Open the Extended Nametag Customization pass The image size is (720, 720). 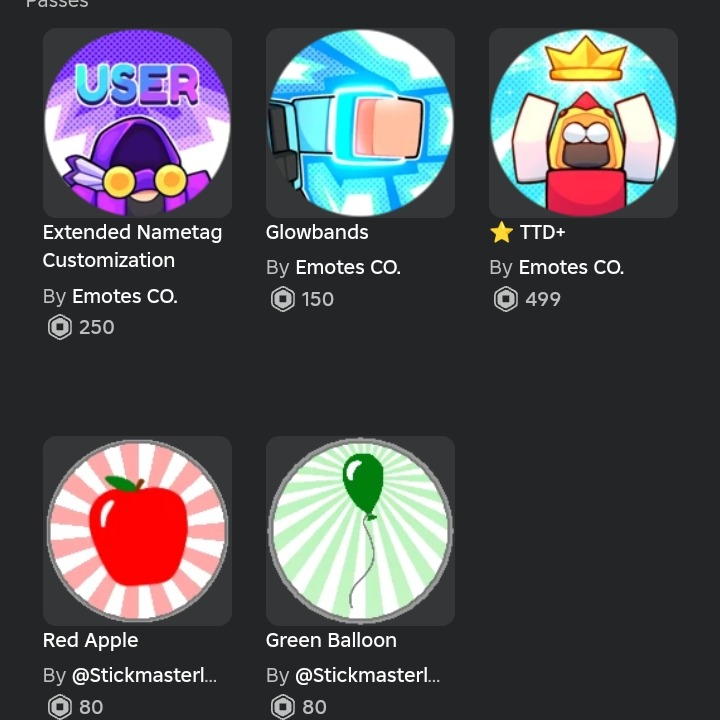tap(137, 123)
